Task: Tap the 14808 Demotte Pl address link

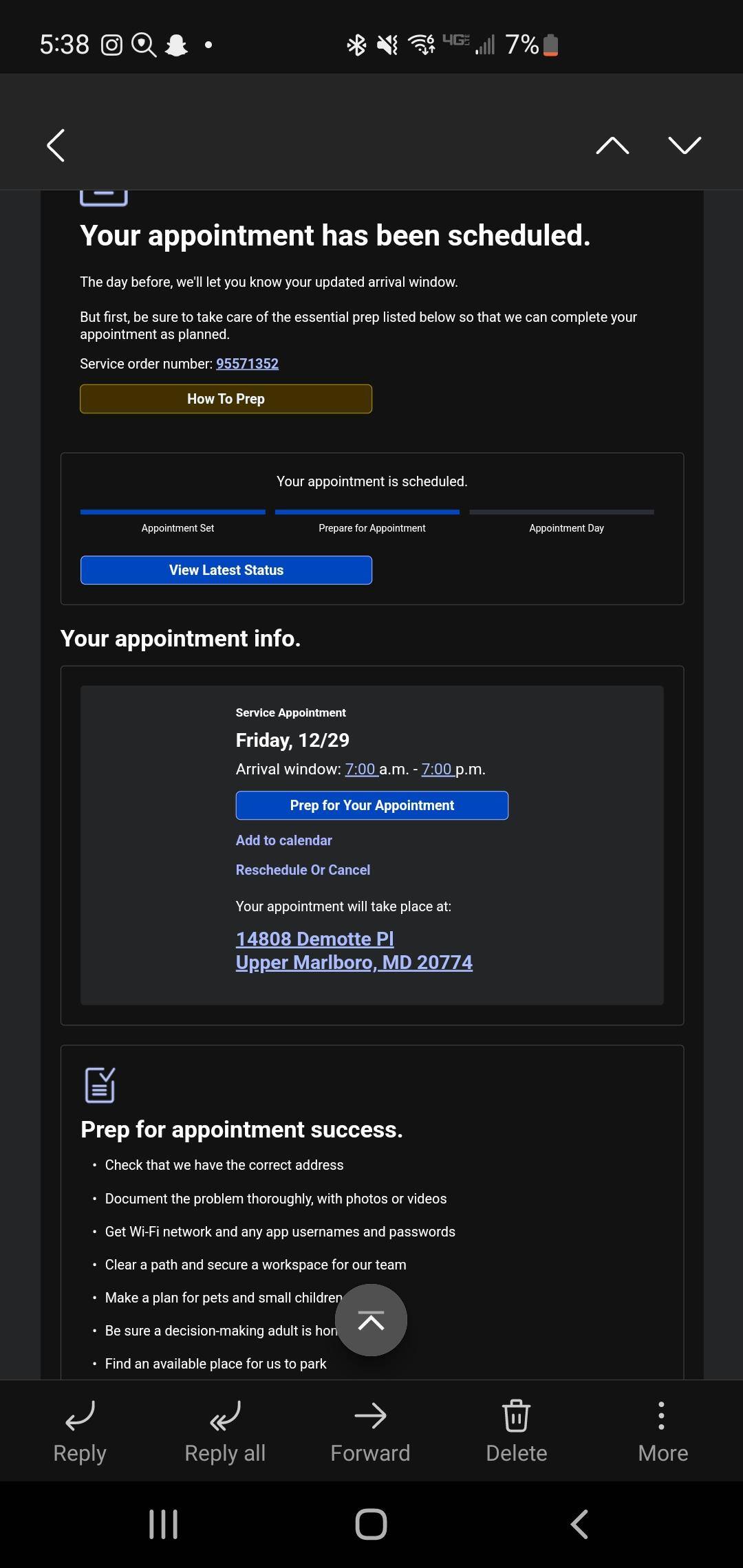Action: click(x=314, y=938)
